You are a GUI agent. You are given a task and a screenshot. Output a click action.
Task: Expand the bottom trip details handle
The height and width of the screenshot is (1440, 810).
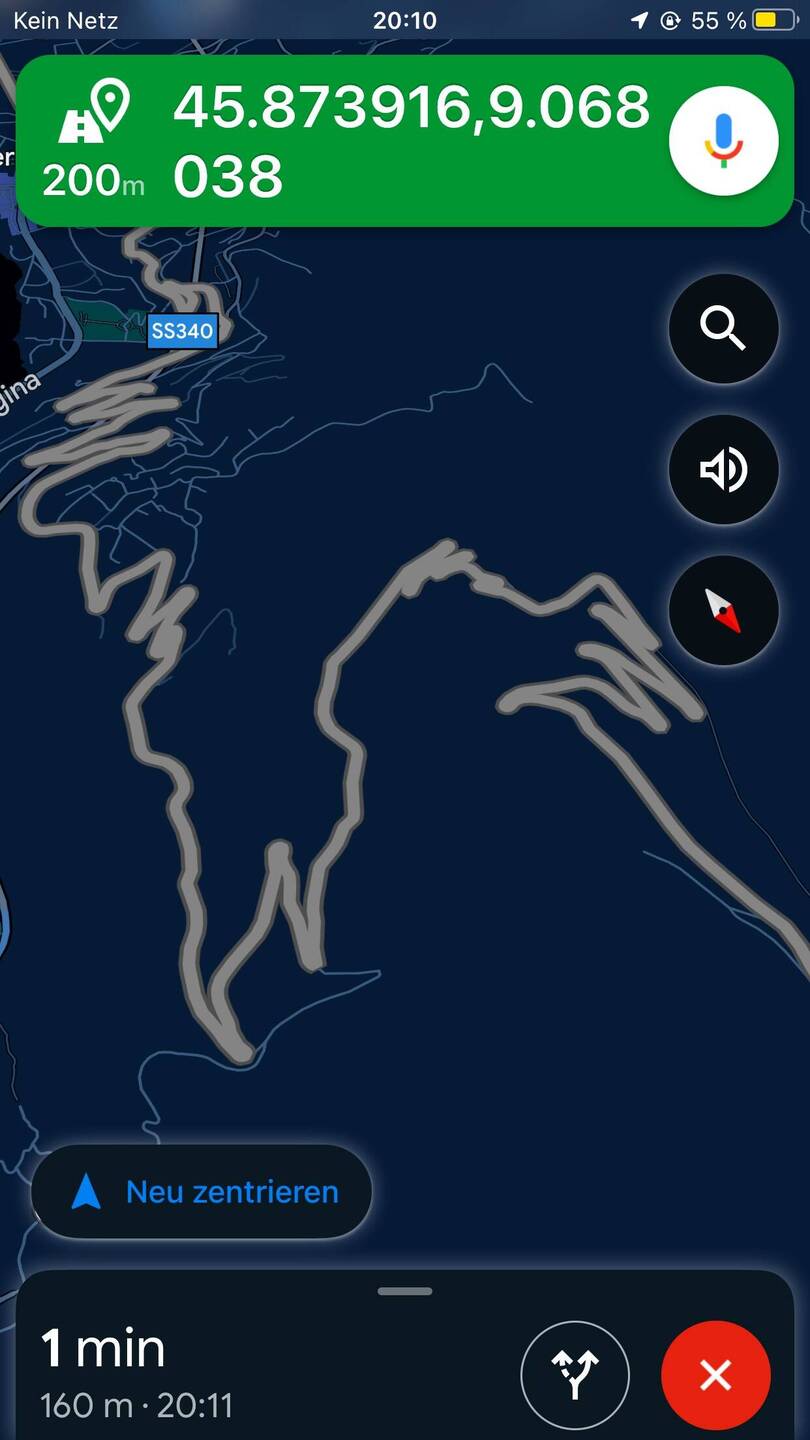coord(405,1291)
